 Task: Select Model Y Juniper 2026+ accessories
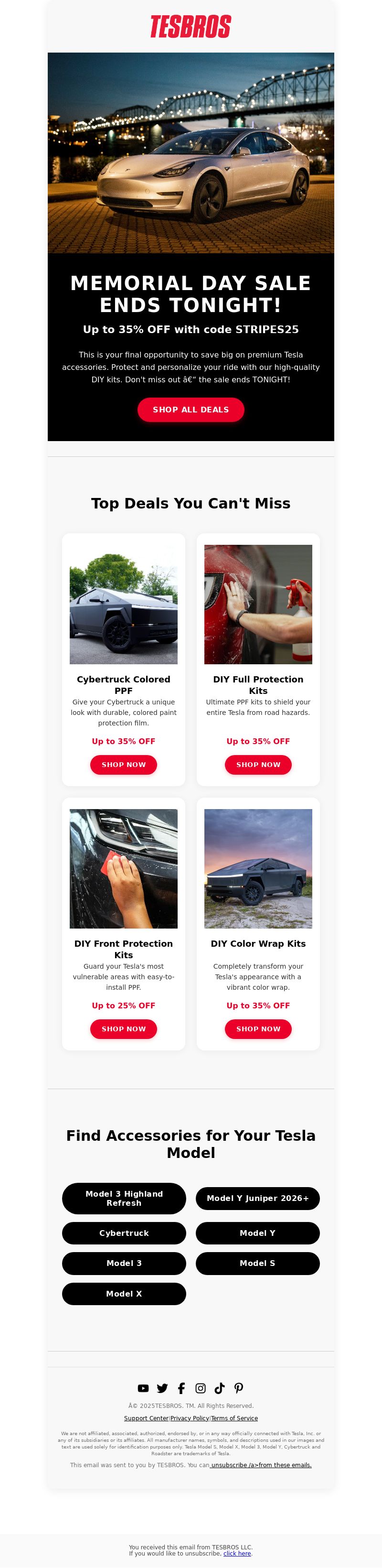[257, 1198]
